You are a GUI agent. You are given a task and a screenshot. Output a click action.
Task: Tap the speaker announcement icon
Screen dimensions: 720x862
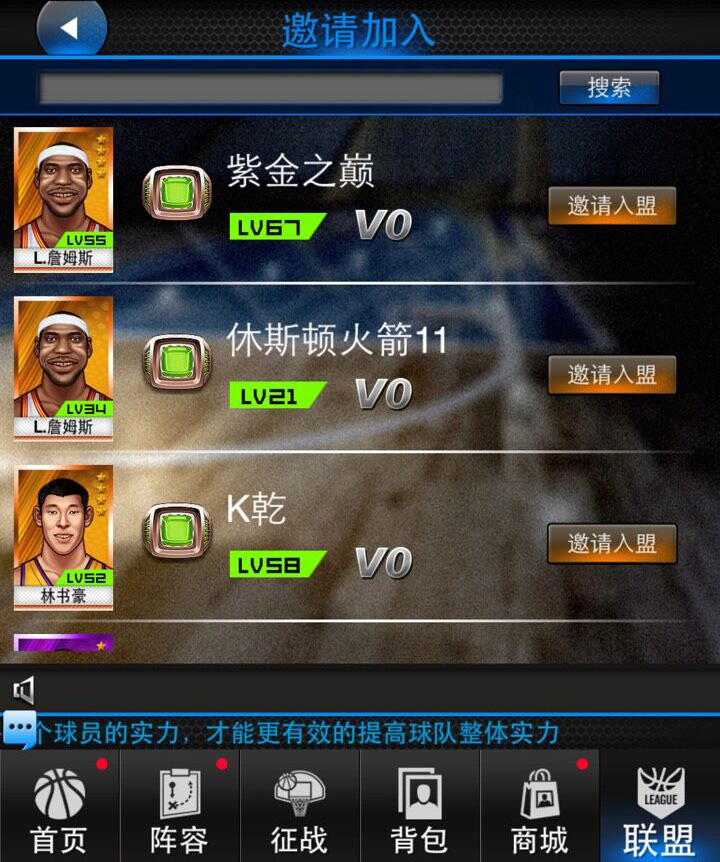pyautogui.click(x=24, y=690)
